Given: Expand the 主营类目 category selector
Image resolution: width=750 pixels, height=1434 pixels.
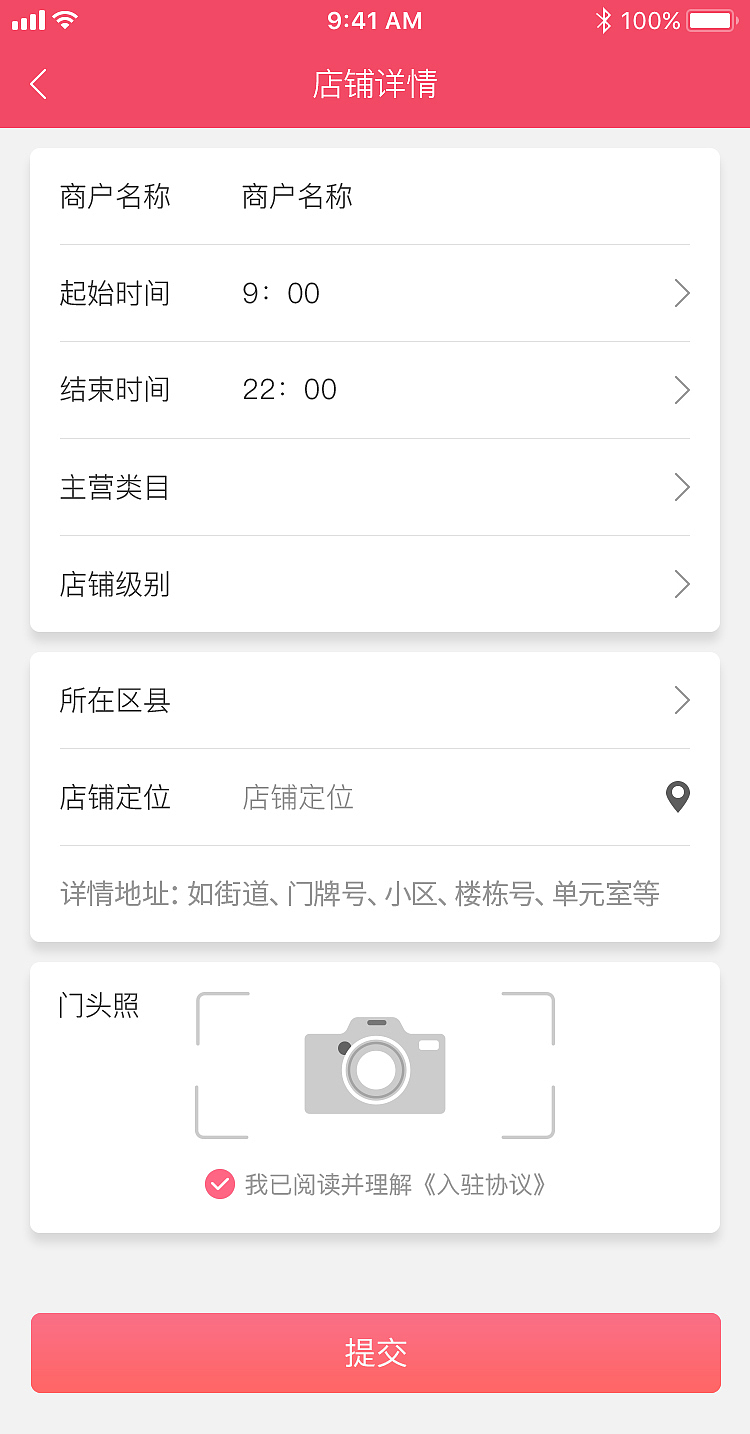Looking at the screenshot, I should click(x=375, y=487).
